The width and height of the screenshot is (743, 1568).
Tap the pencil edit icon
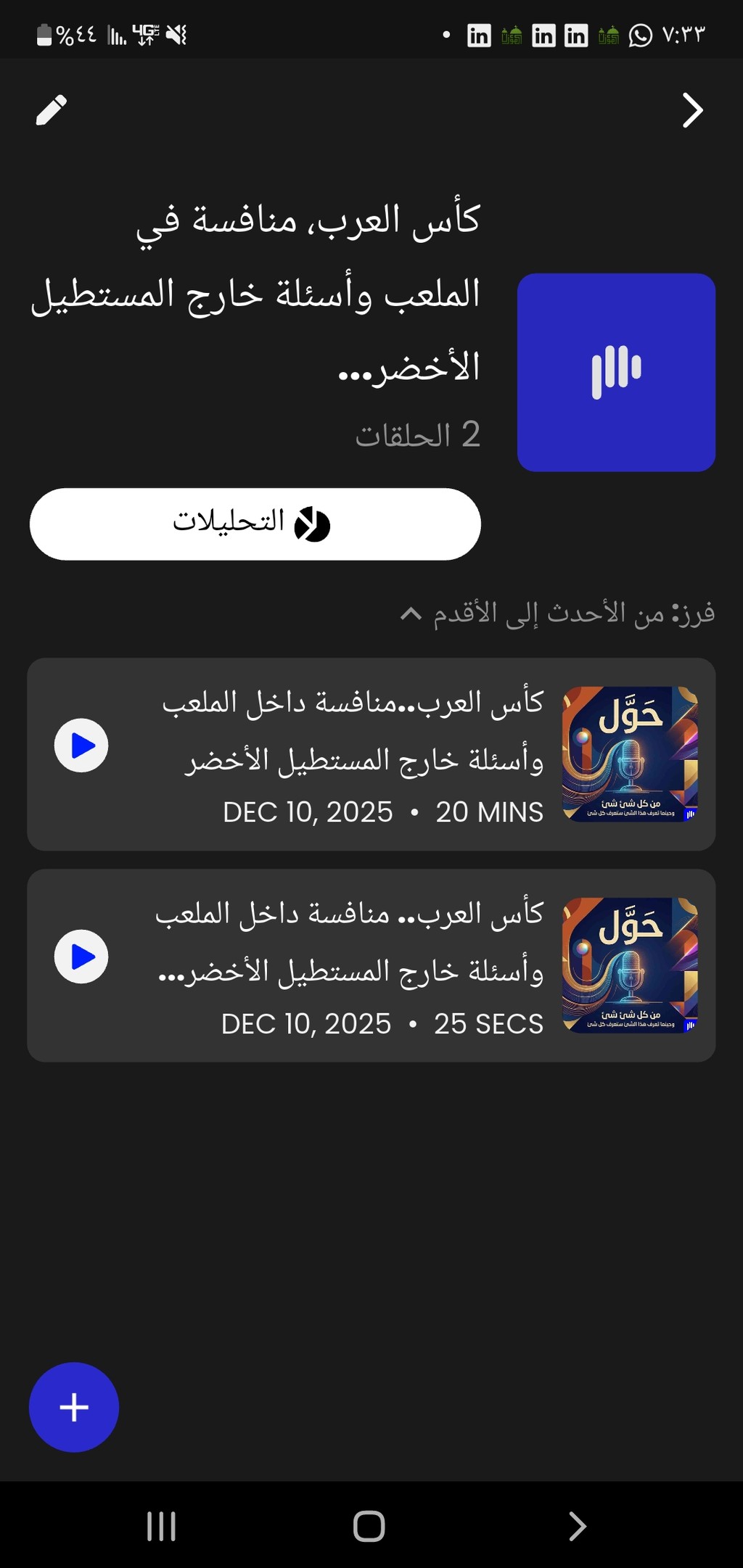pyautogui.click(x=52, y=110)
